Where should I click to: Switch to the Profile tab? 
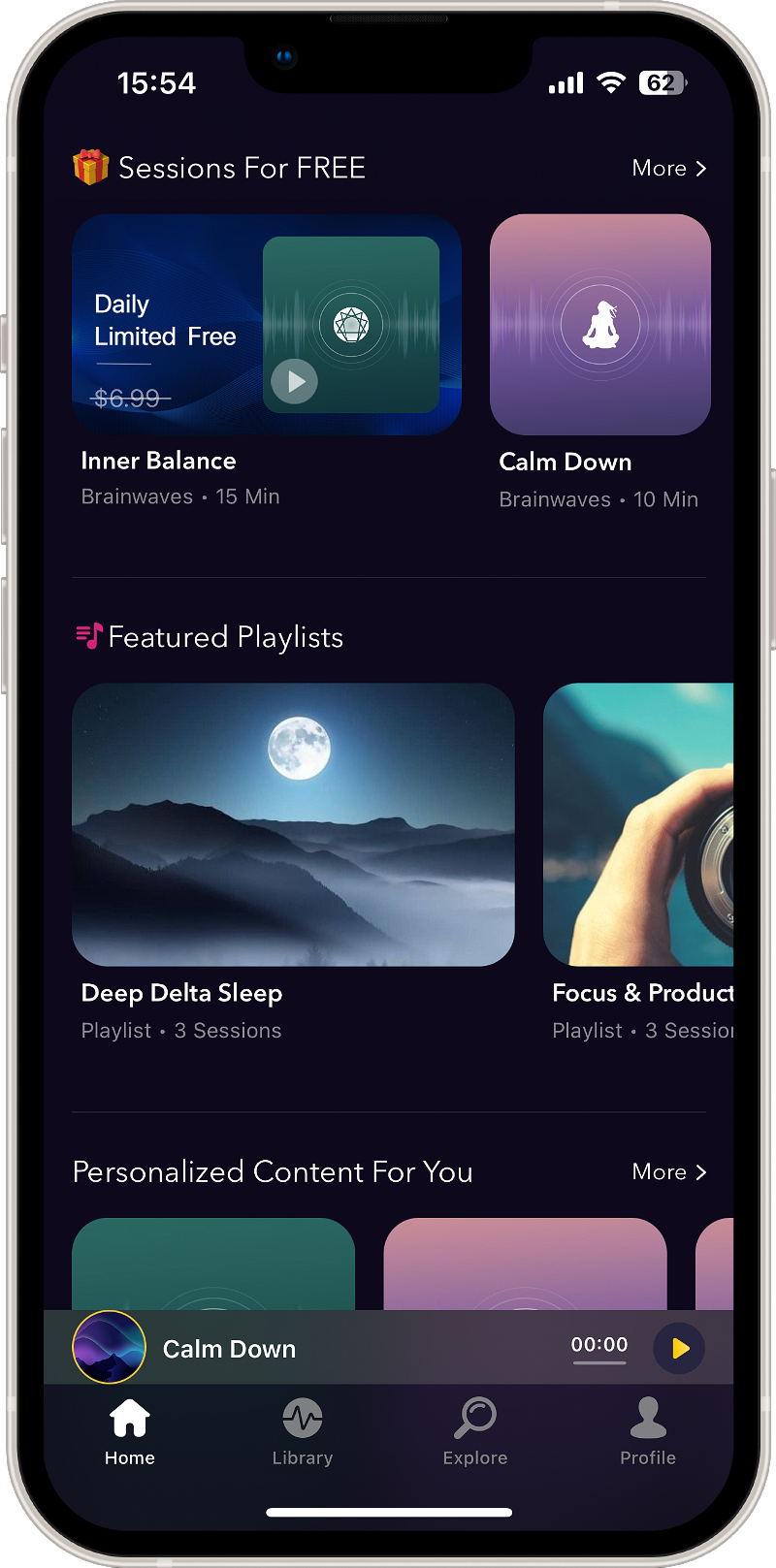(648, 1432)
